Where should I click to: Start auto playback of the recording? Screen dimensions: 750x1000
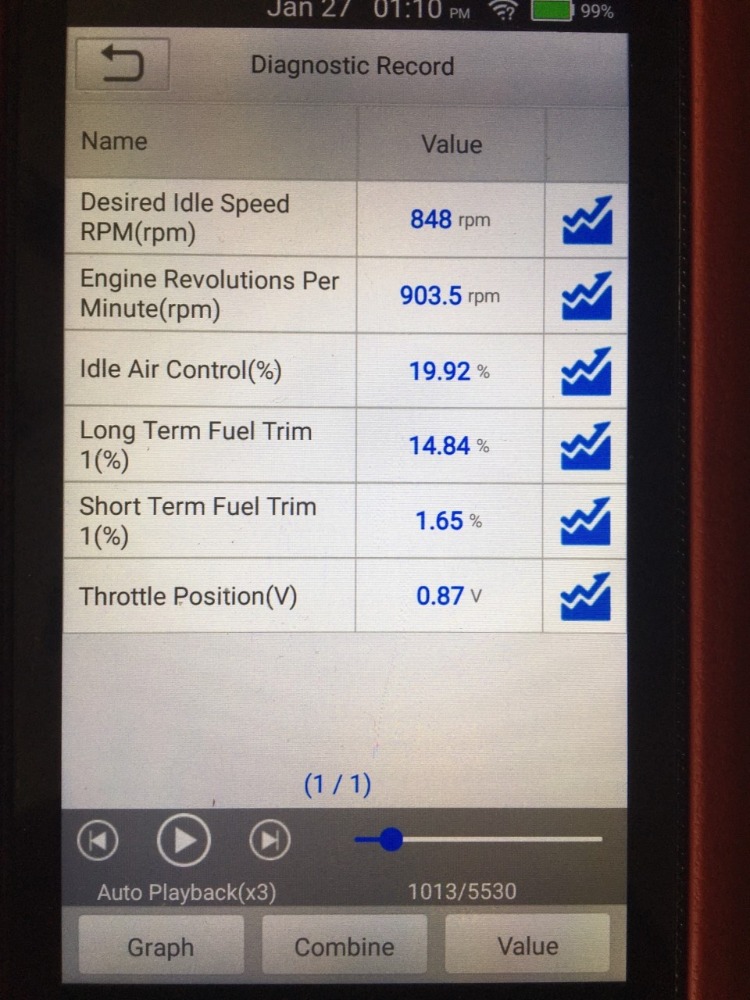(184, 841)
